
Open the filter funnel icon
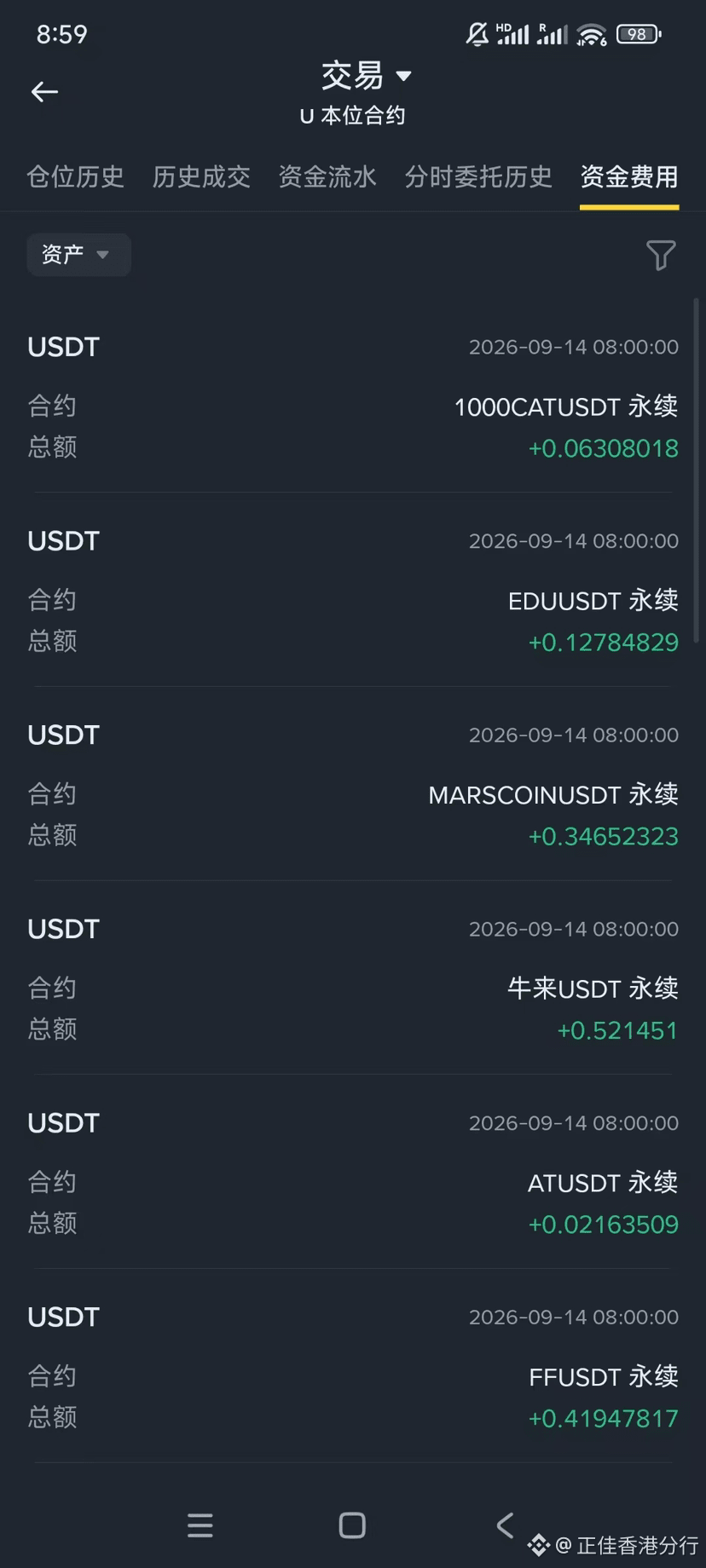click(x=661, y=255)
